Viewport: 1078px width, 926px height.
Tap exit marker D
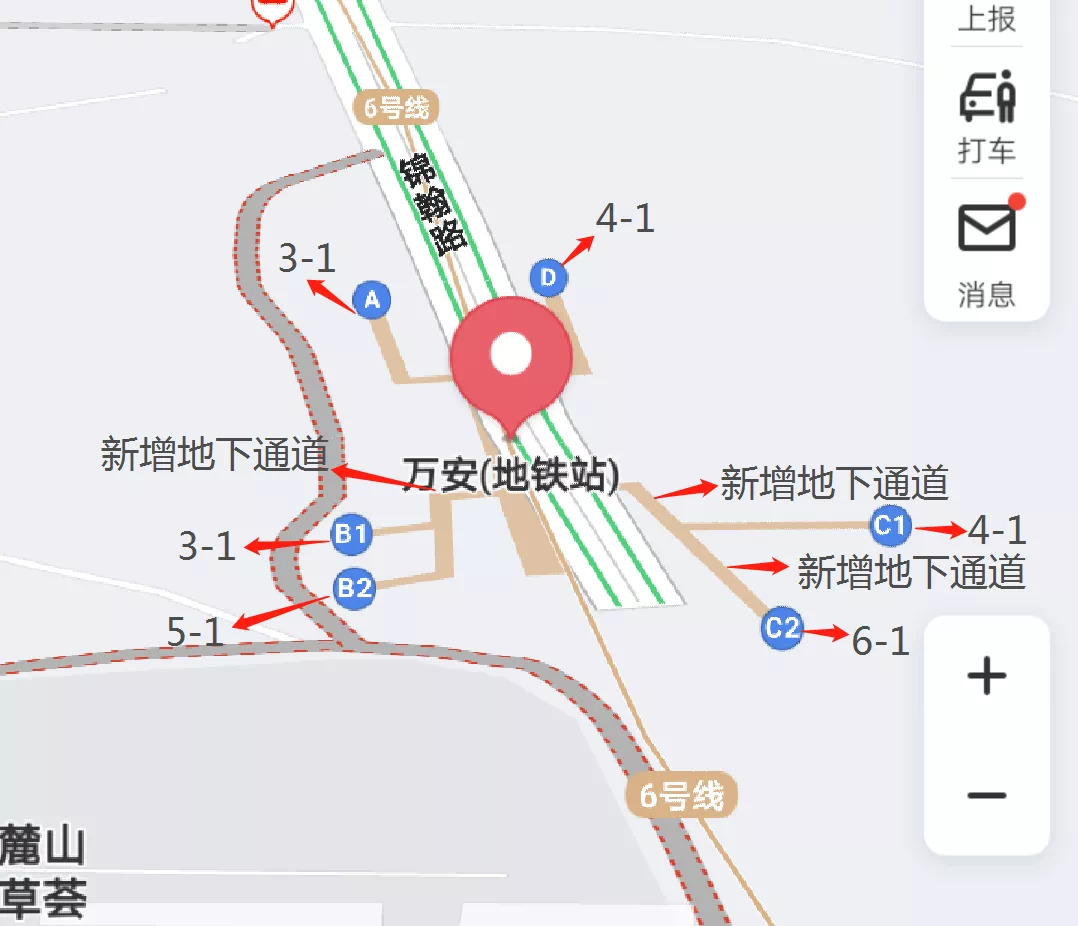548,277
